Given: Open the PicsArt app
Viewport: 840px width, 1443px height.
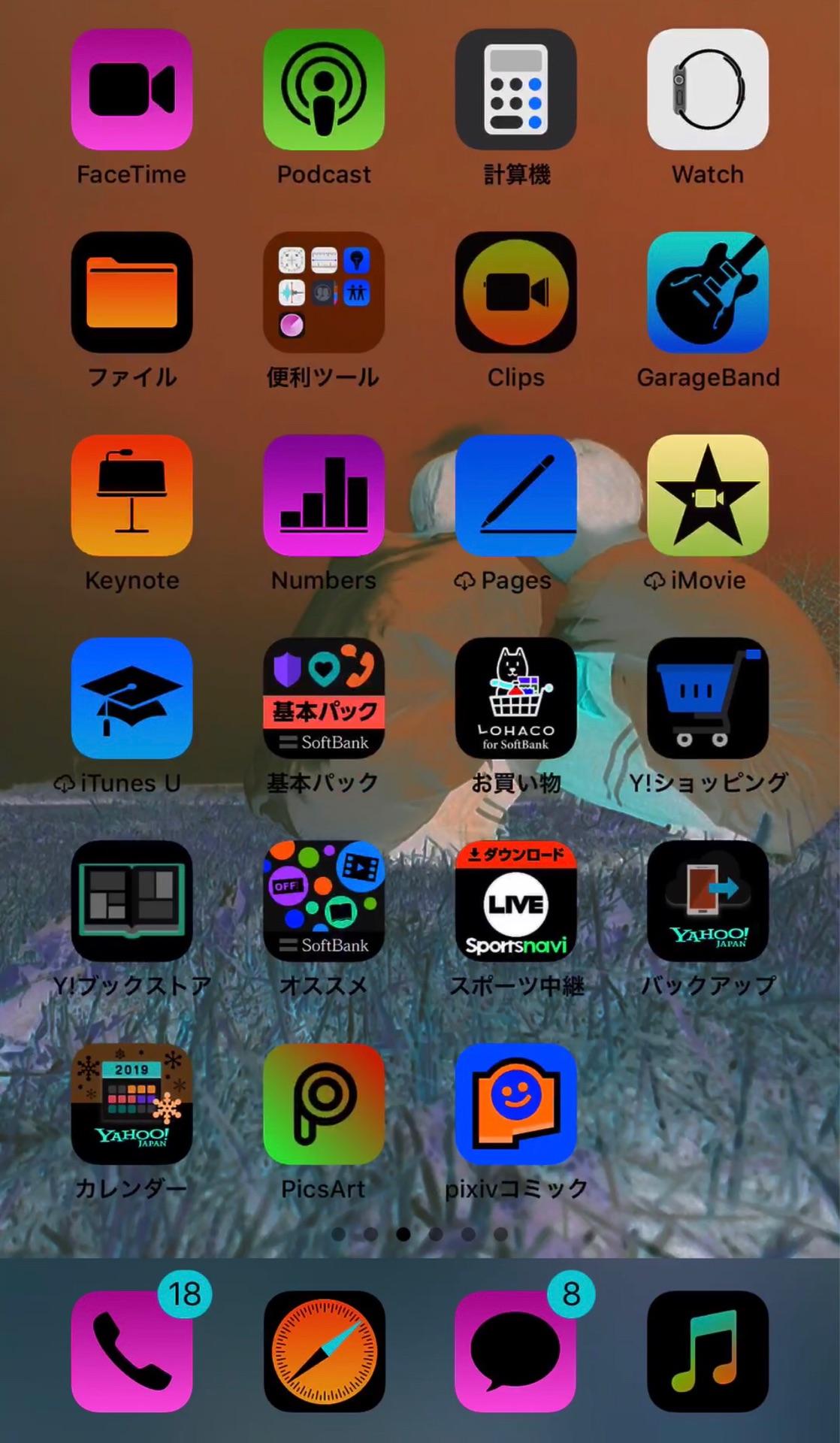Looking at the screenshot, I should (324, 1104).
